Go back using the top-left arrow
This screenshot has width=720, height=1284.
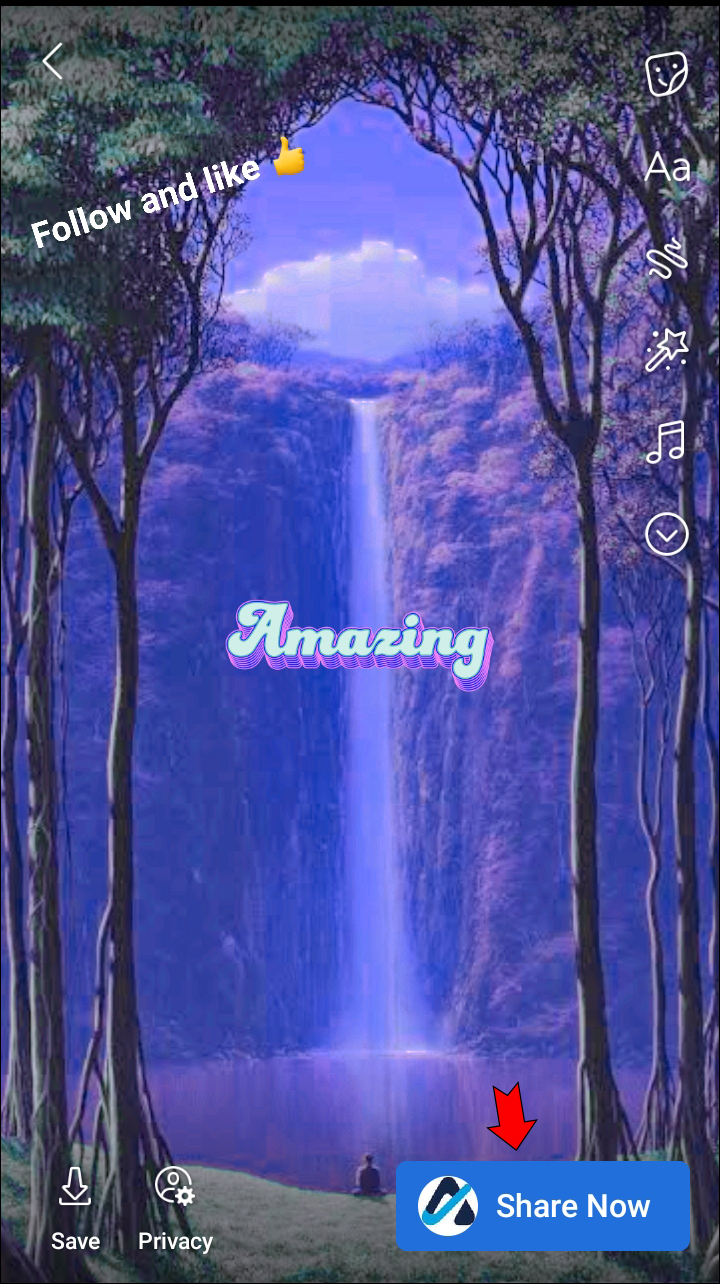[53, 62]
